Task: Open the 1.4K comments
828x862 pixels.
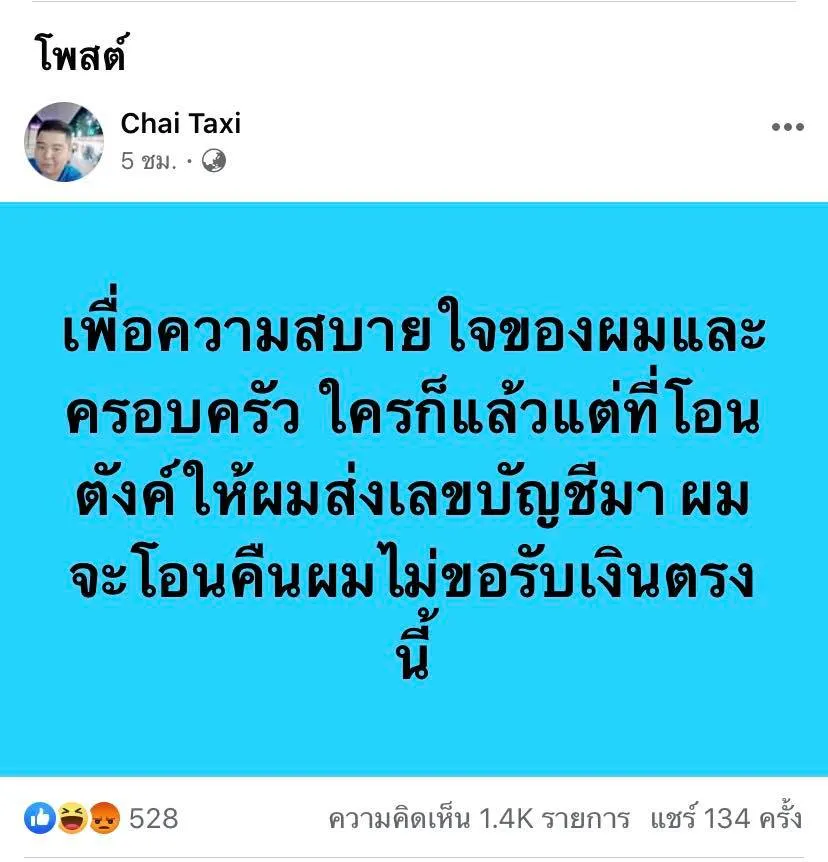Action: pos(479,819)
